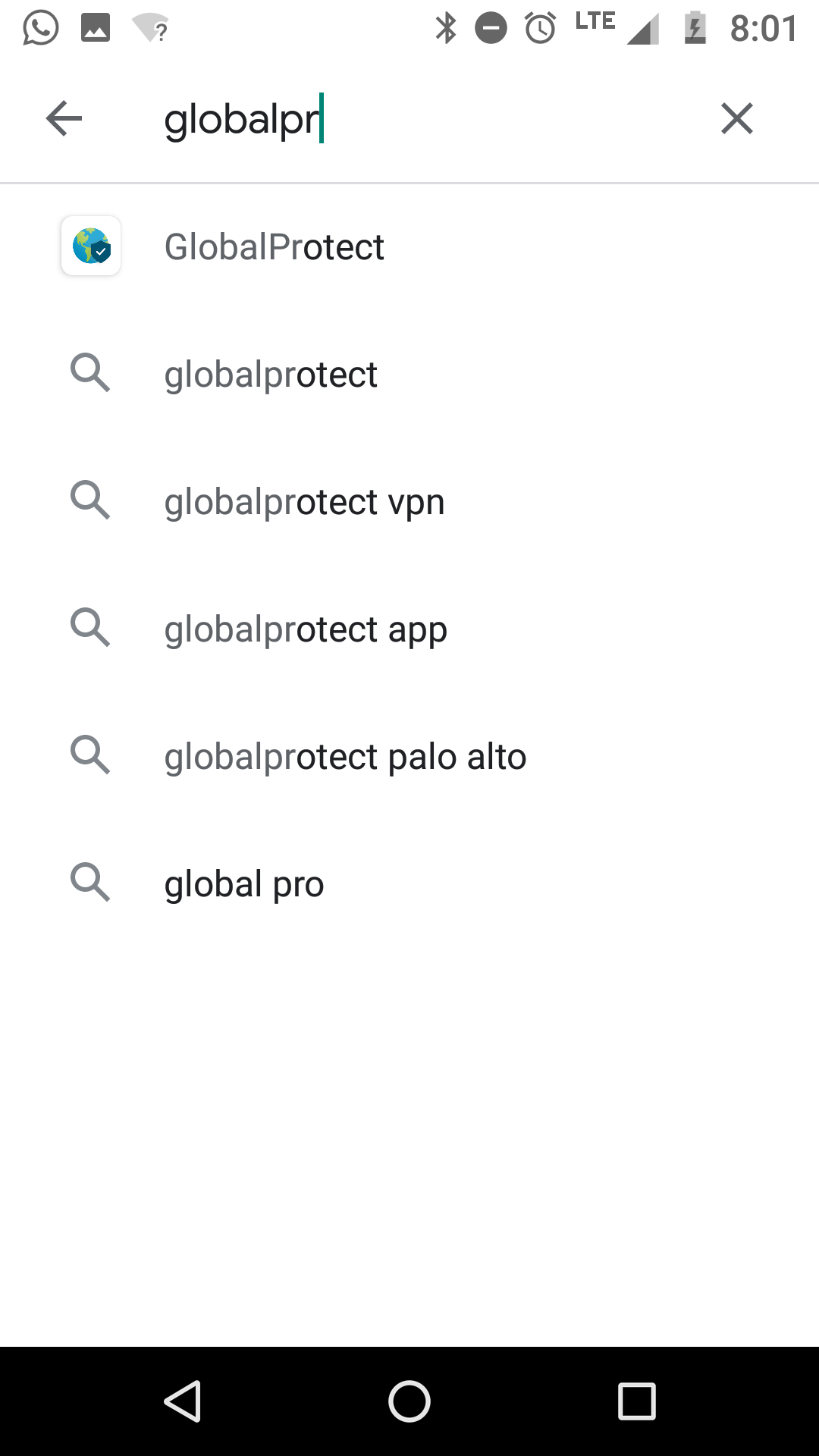
Task: Tap the back arrow to exit search
Action: (64, 118)
